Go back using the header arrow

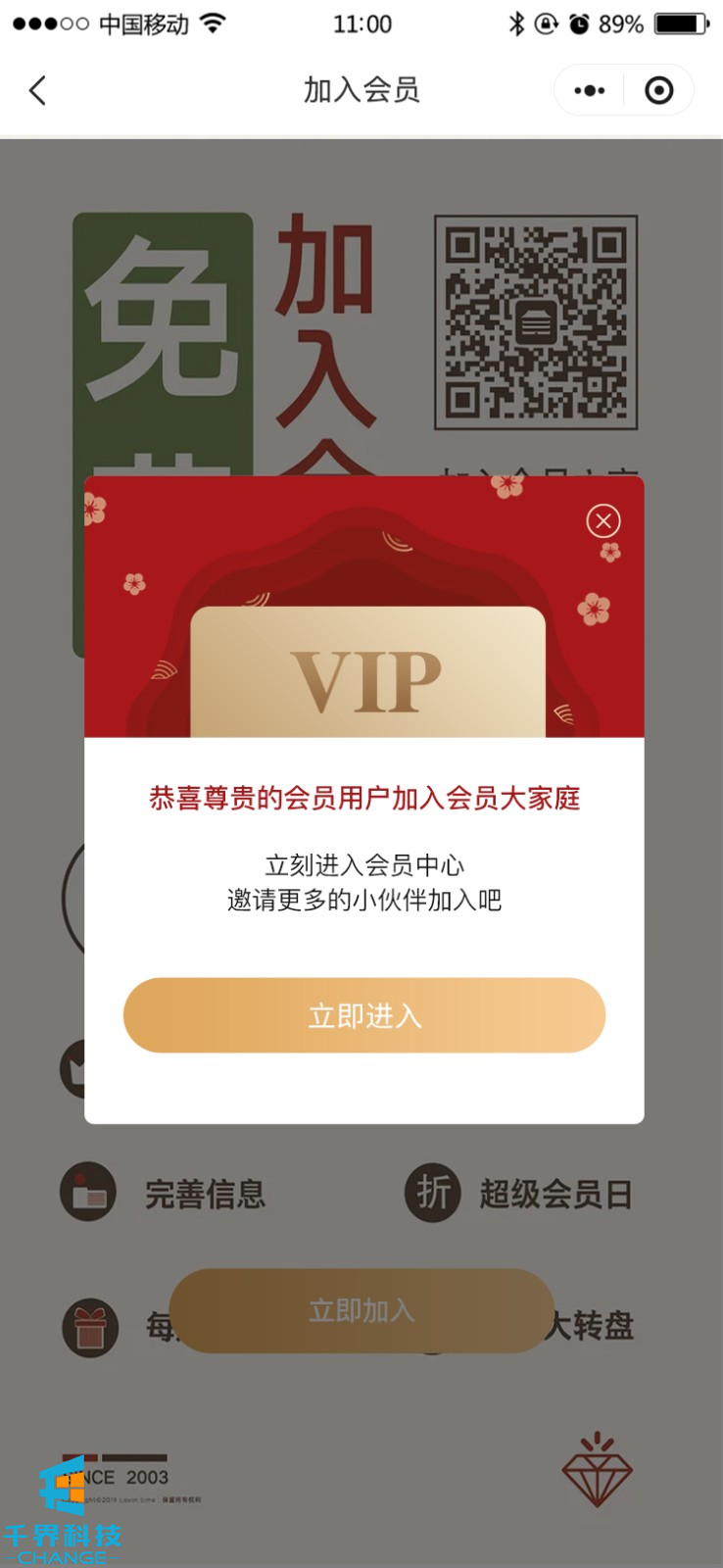point(37,91)
